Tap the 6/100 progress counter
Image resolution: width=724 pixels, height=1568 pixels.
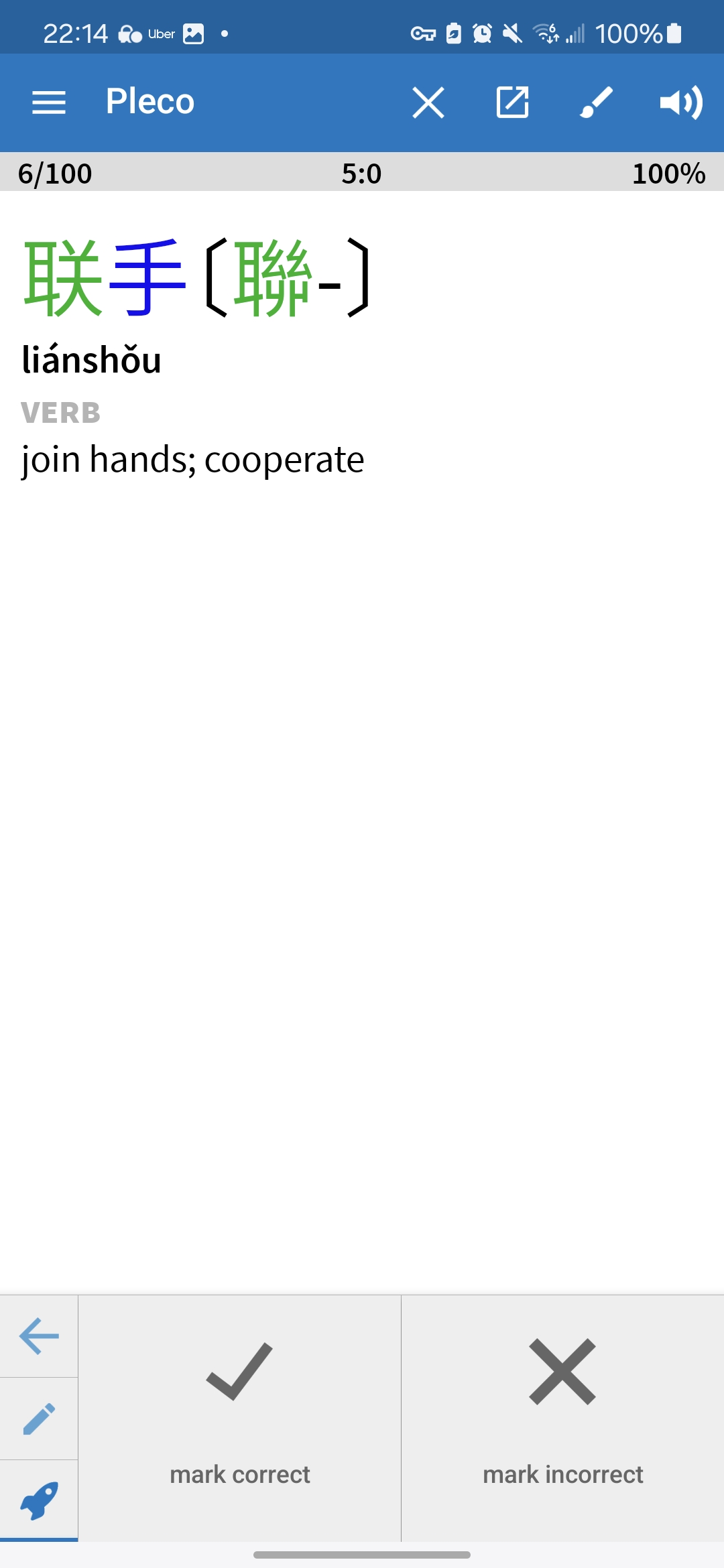tap(55, 174)
